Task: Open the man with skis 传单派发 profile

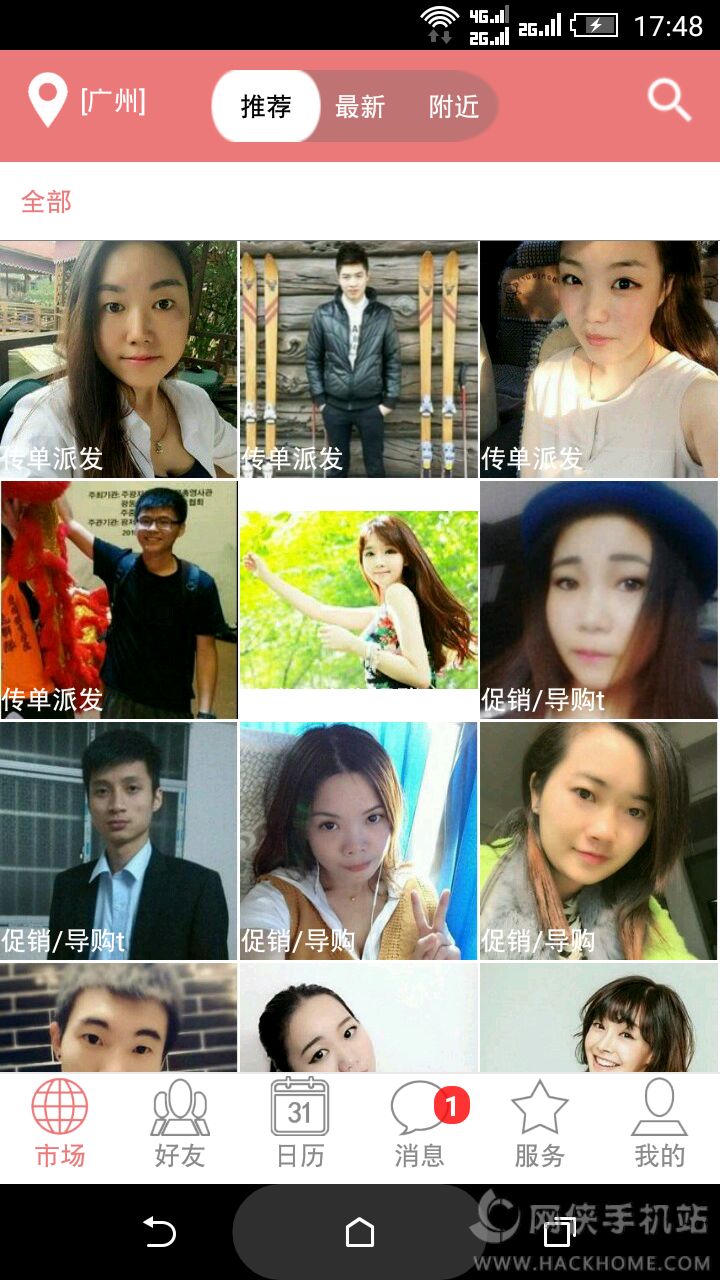Action: click(x=358, y=358)
